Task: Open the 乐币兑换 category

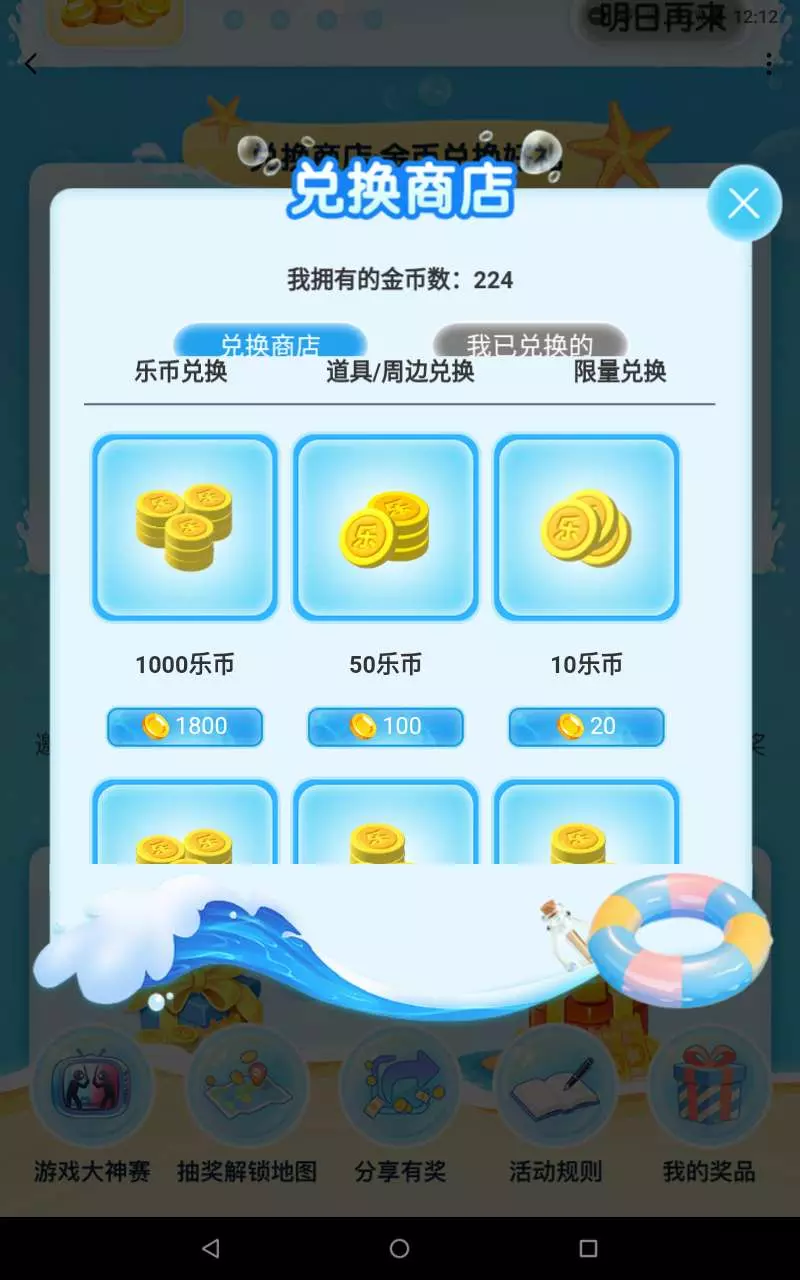Action: click(x=181, y=372)
